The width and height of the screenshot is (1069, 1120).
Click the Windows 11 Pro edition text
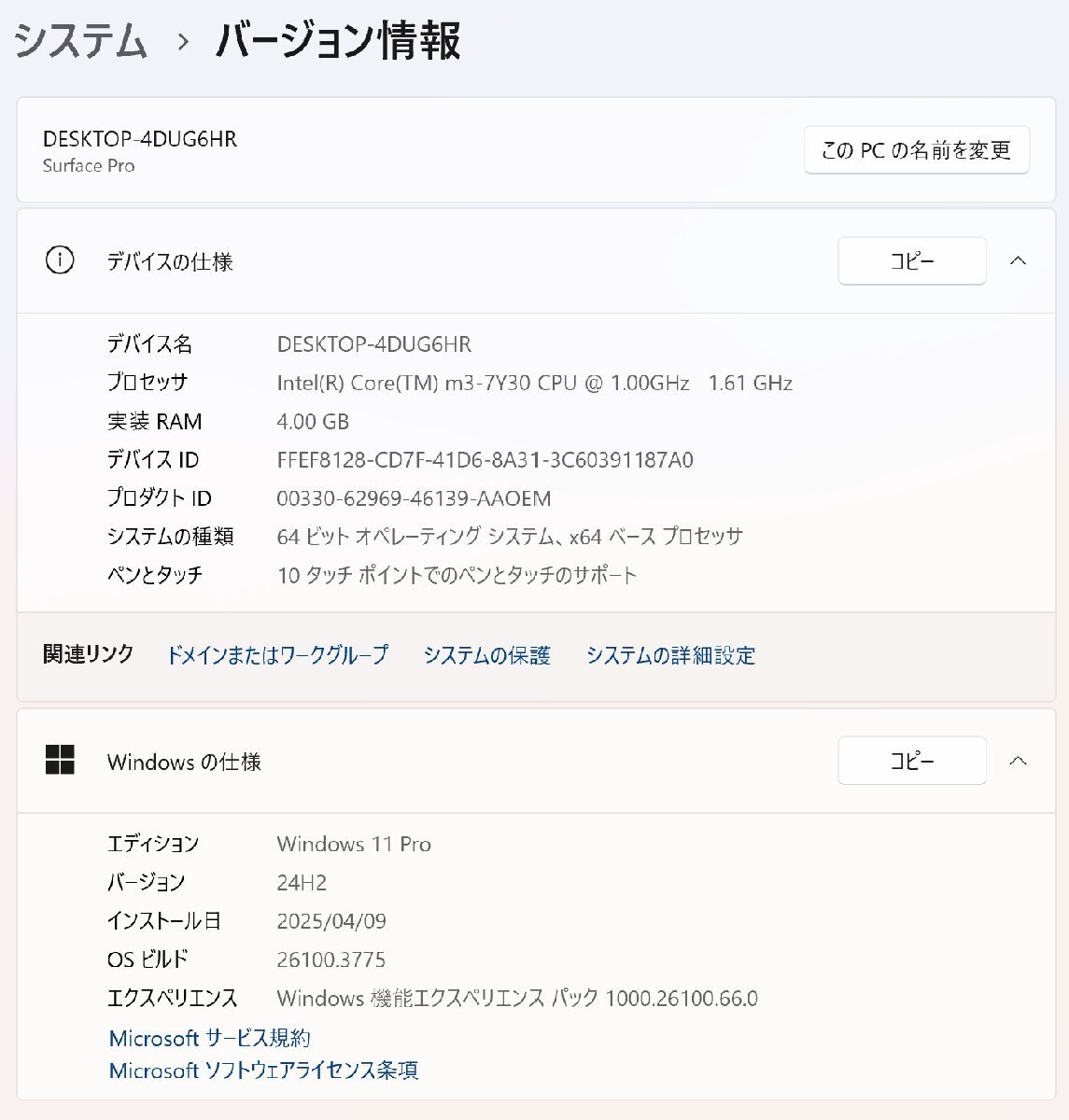coord(354,844)
